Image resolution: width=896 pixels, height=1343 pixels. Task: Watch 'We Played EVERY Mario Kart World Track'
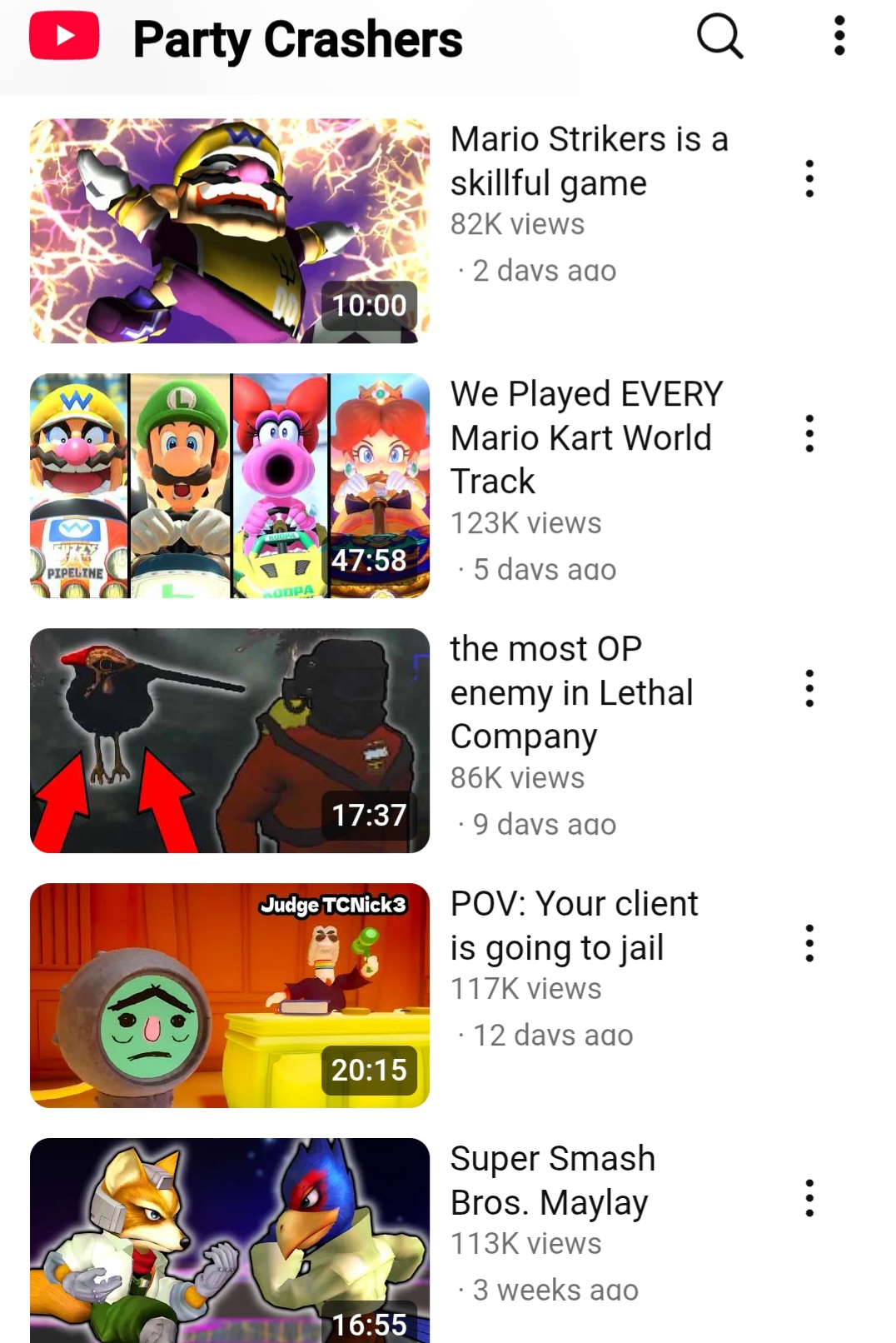(230, 486)
